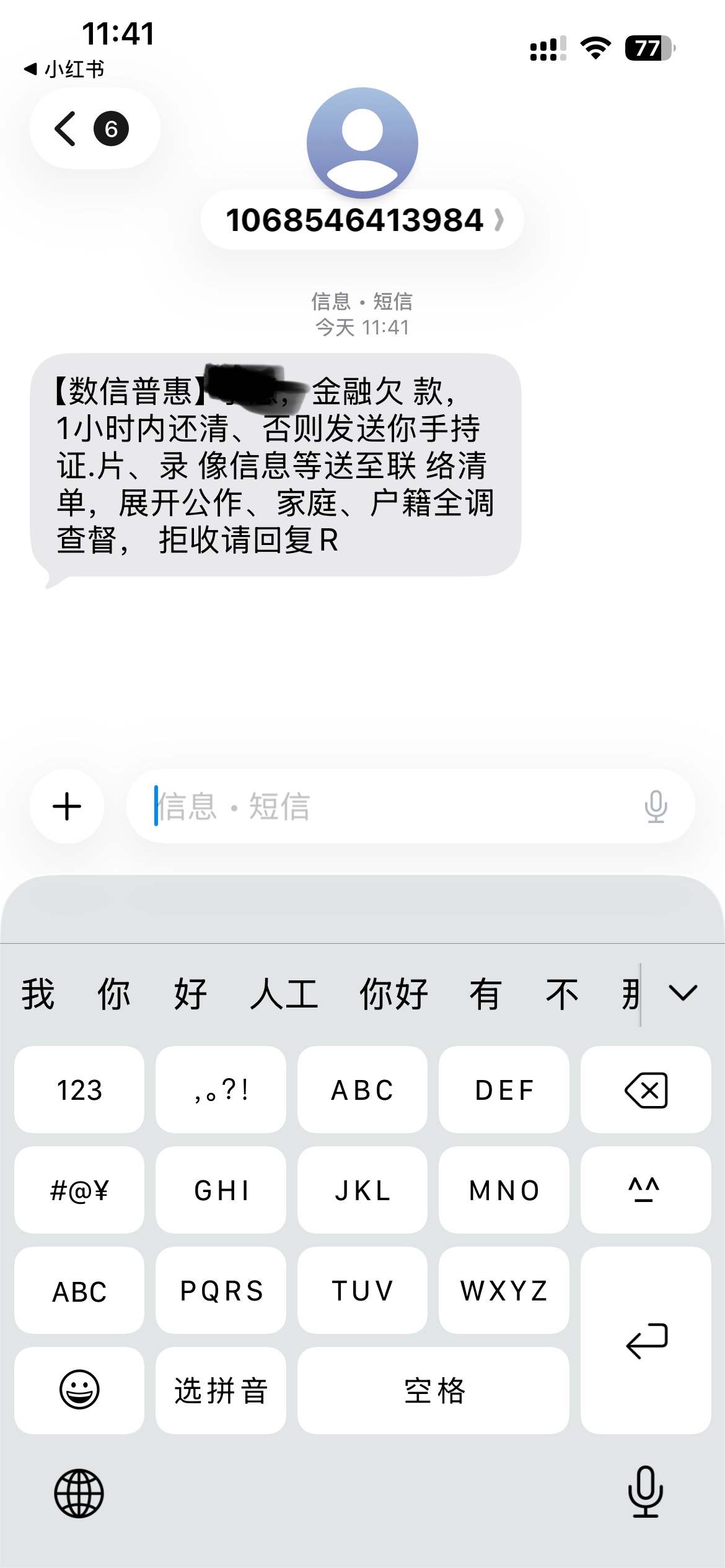Screen dimensions: 725x1568
Task: Start dictation from the message field microphone
Action: pyautogui.click(x=656, y=806)
